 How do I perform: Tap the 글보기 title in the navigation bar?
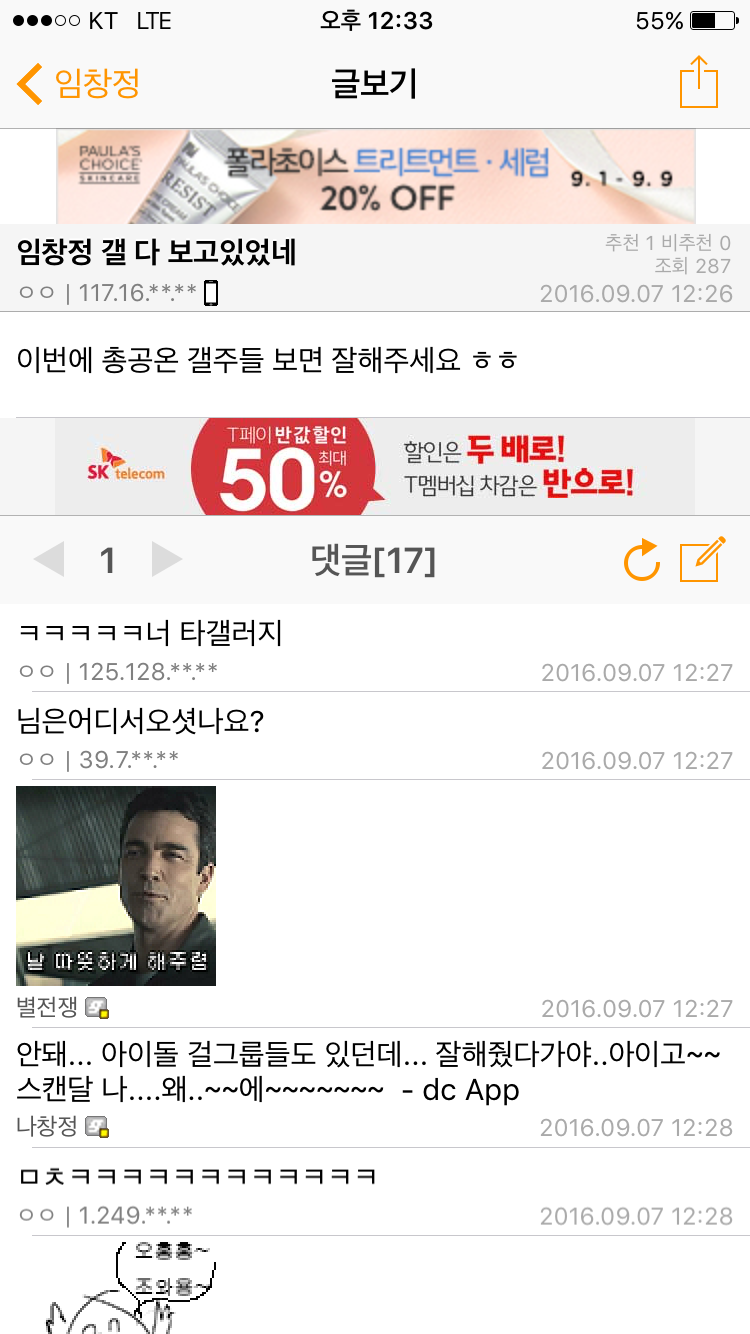pos(375,83)
